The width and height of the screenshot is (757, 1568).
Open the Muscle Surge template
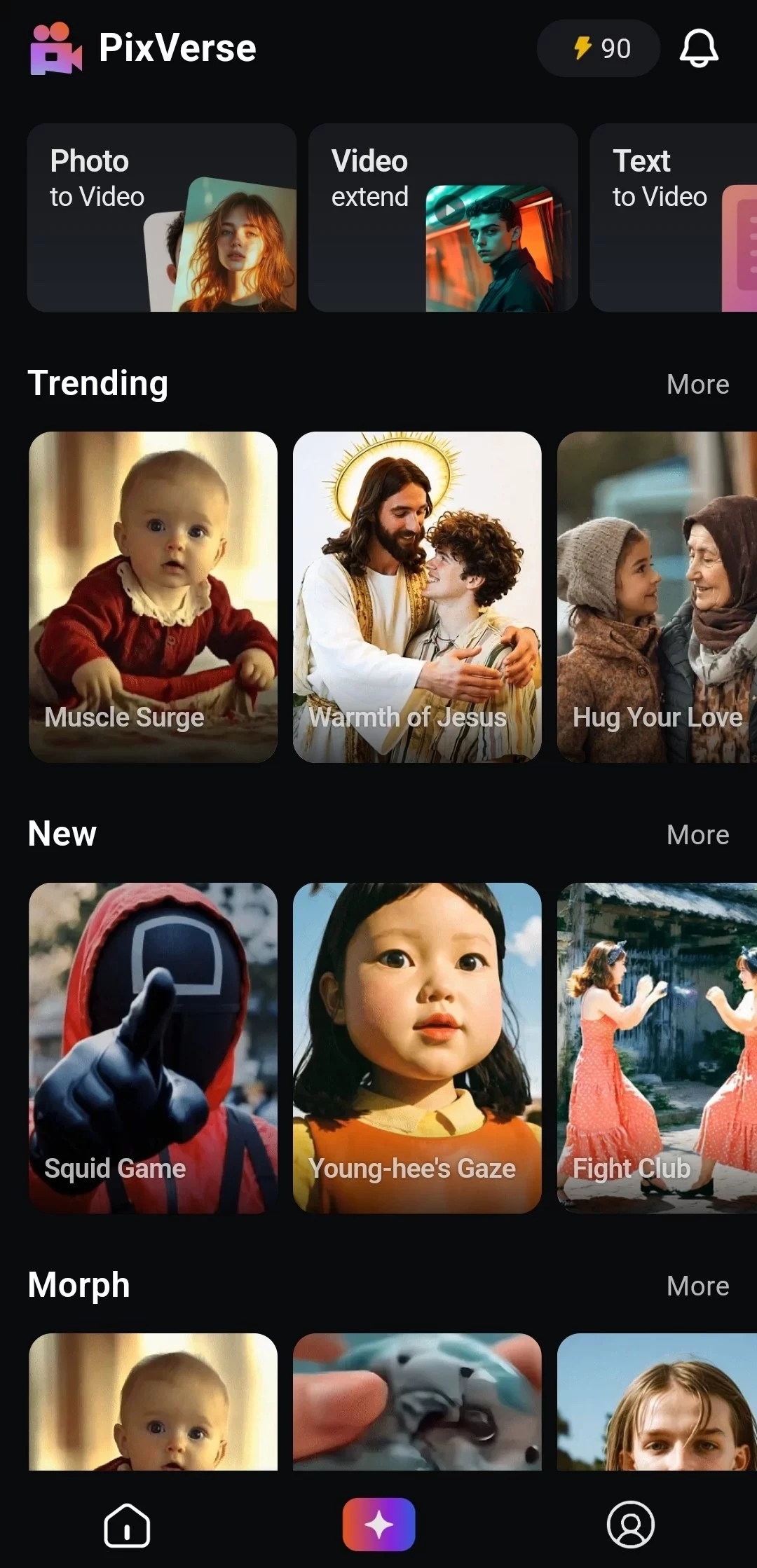pos(154,597)
